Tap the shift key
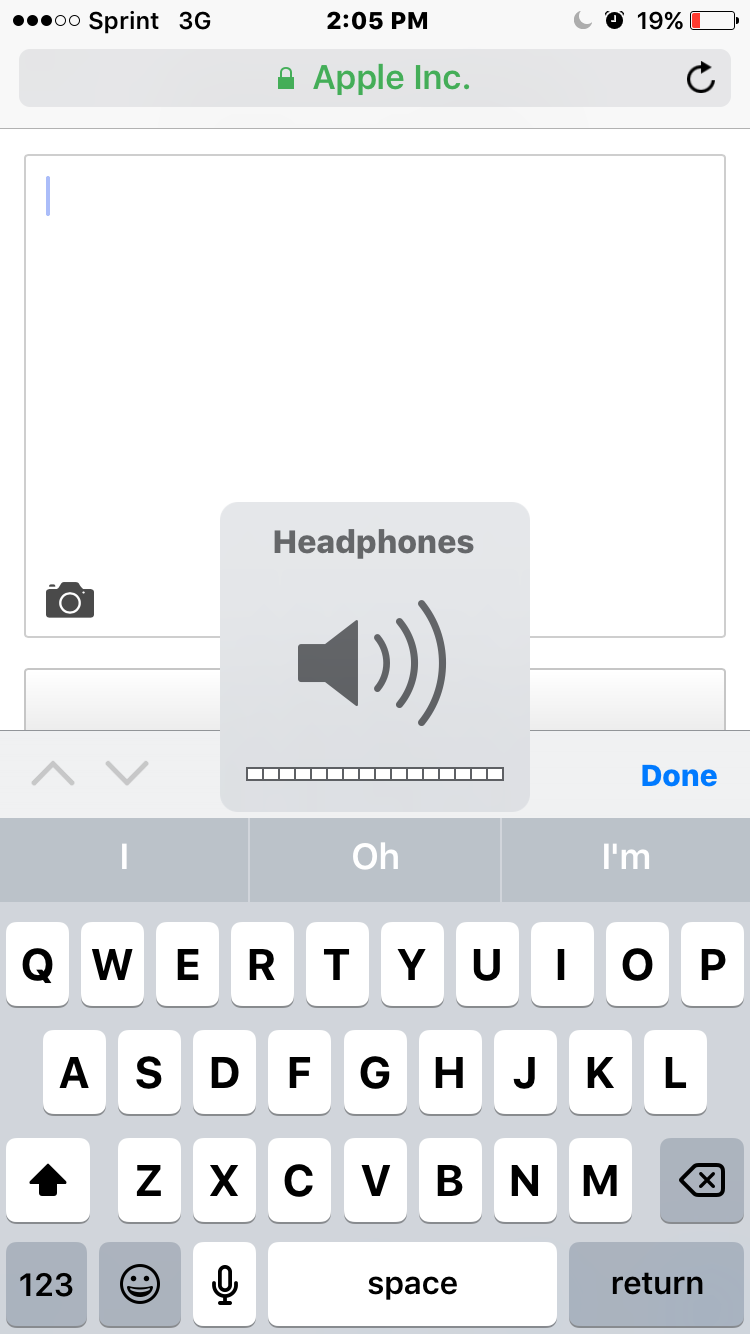This screenshot has width=750, height=1334. (48, 1180)
